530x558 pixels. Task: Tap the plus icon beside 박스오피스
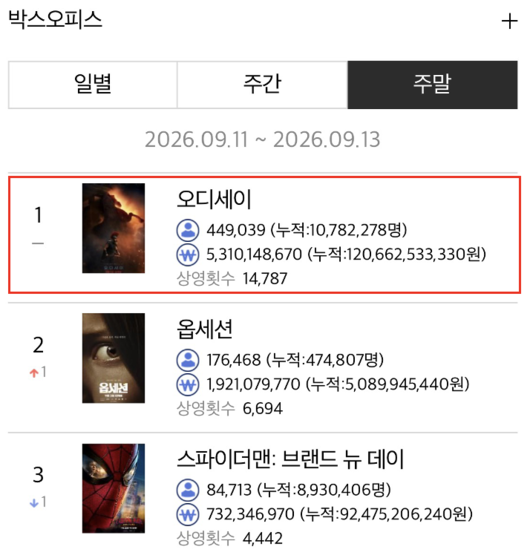tap(509, 21)
